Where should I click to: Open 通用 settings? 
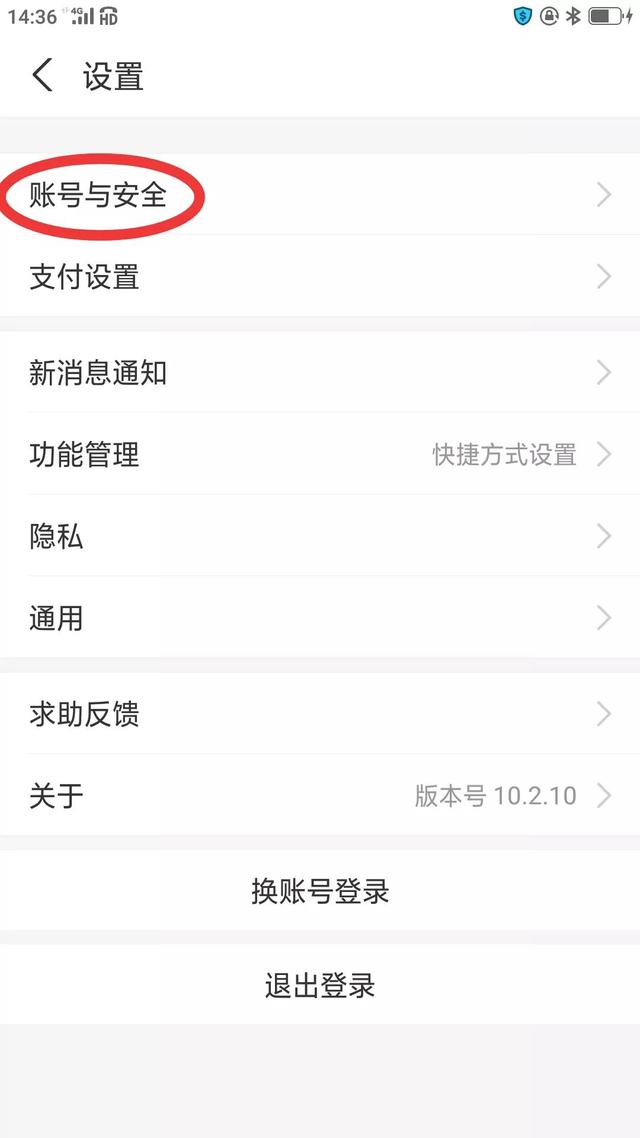pyautogui.click(x=320, y=618)
